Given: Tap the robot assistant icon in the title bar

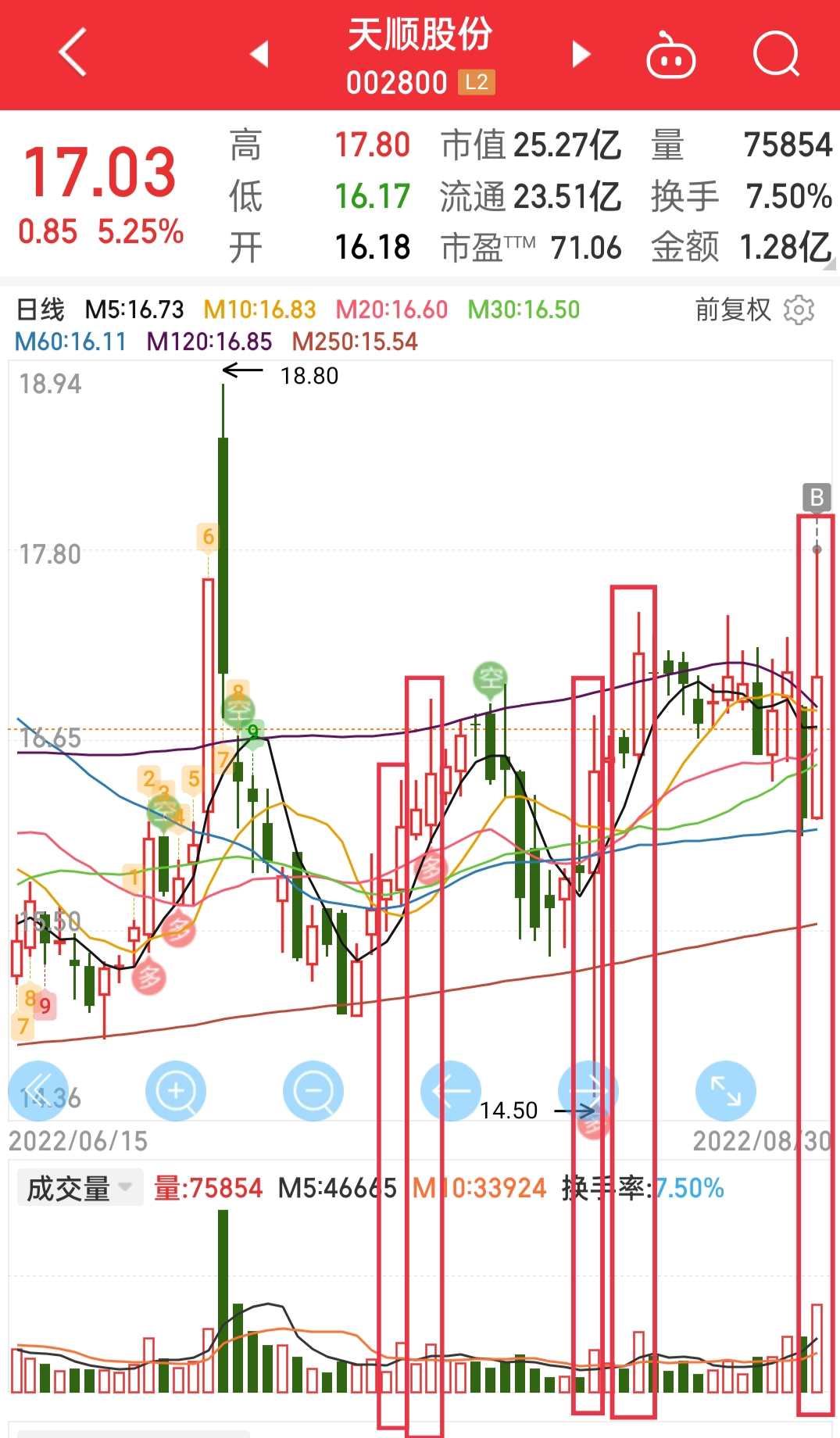Looking at the screenshot, I should 670,55.
